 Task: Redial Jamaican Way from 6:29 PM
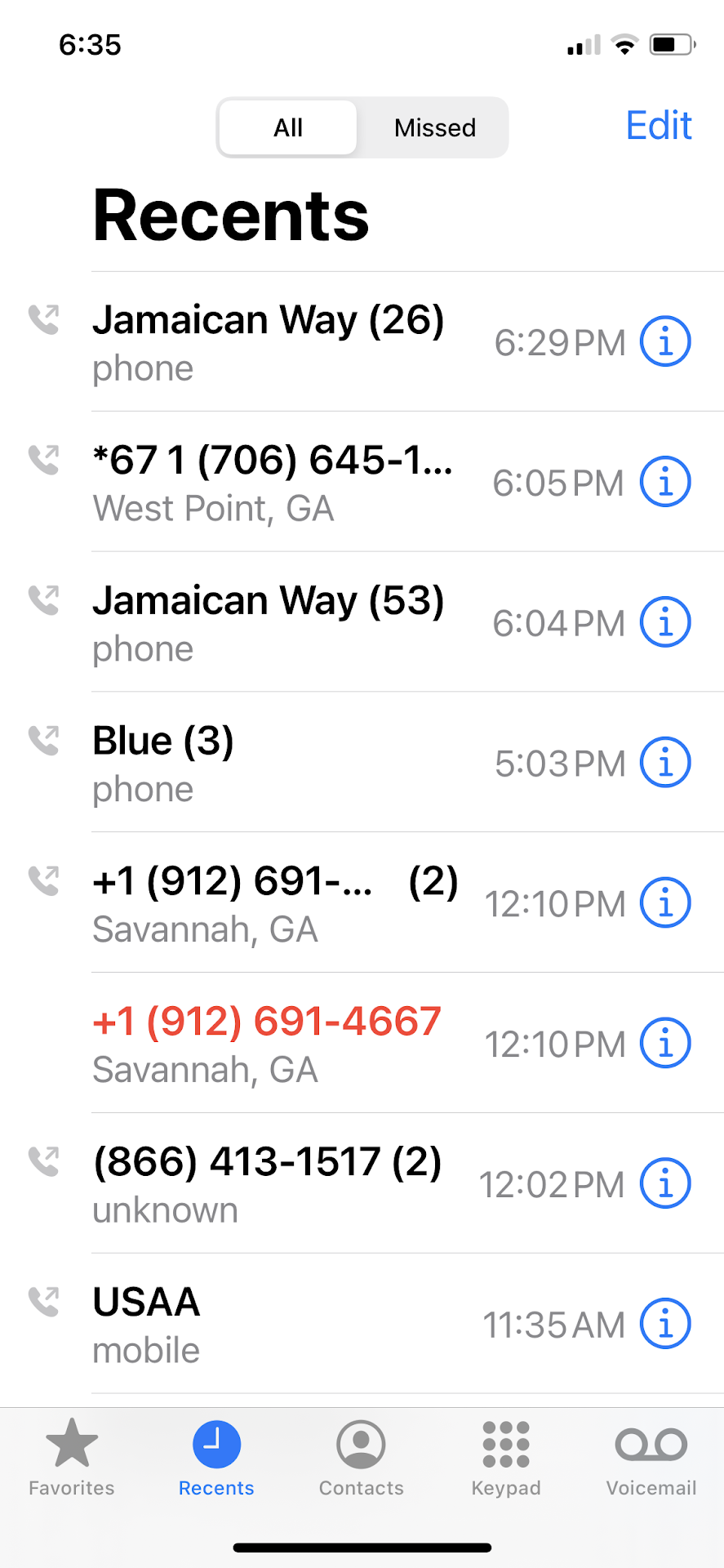pyautogui.click(x=268, y=342)
